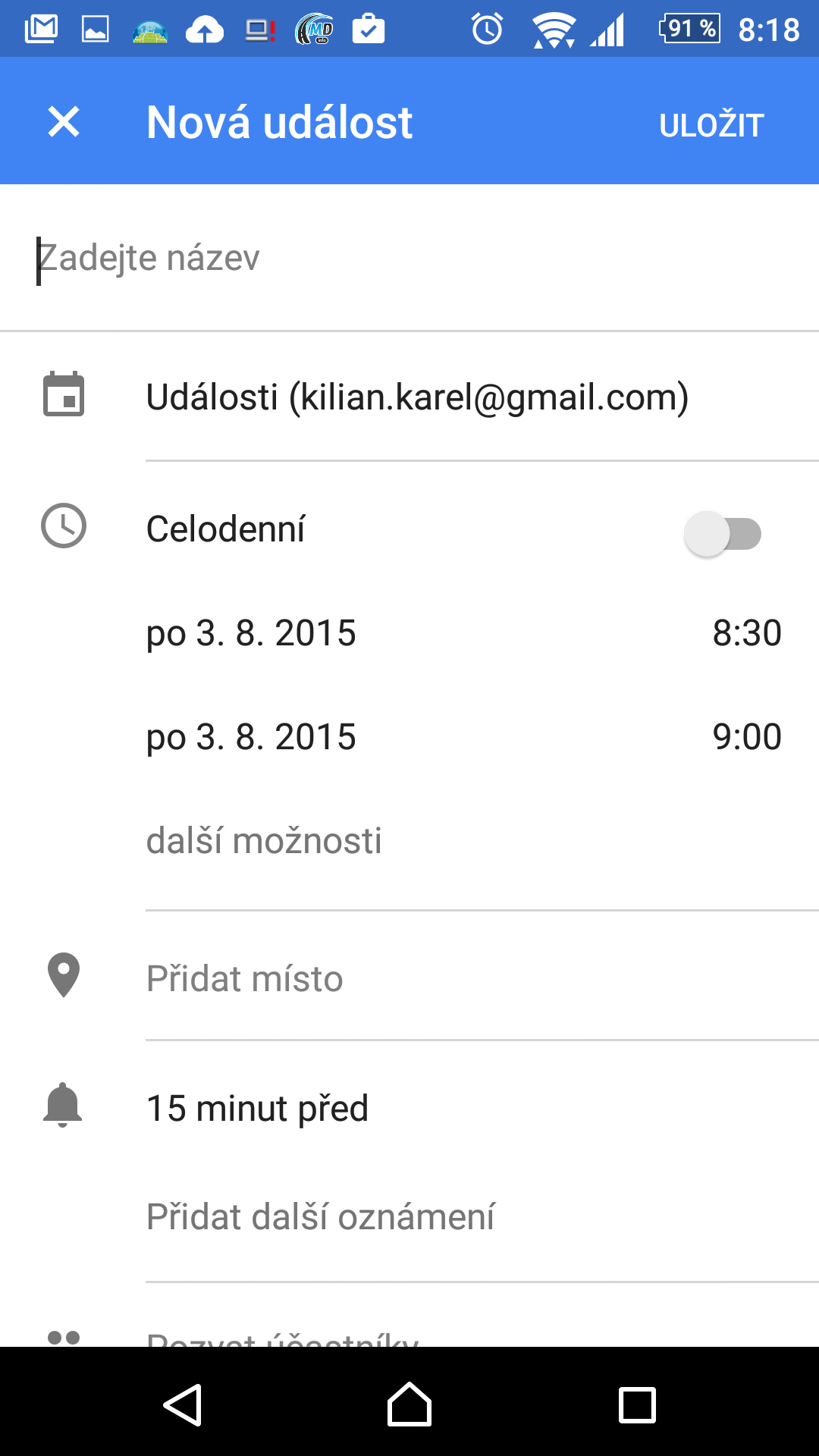
Task: Change the start date next to 8:30
Action: point(251,632)
